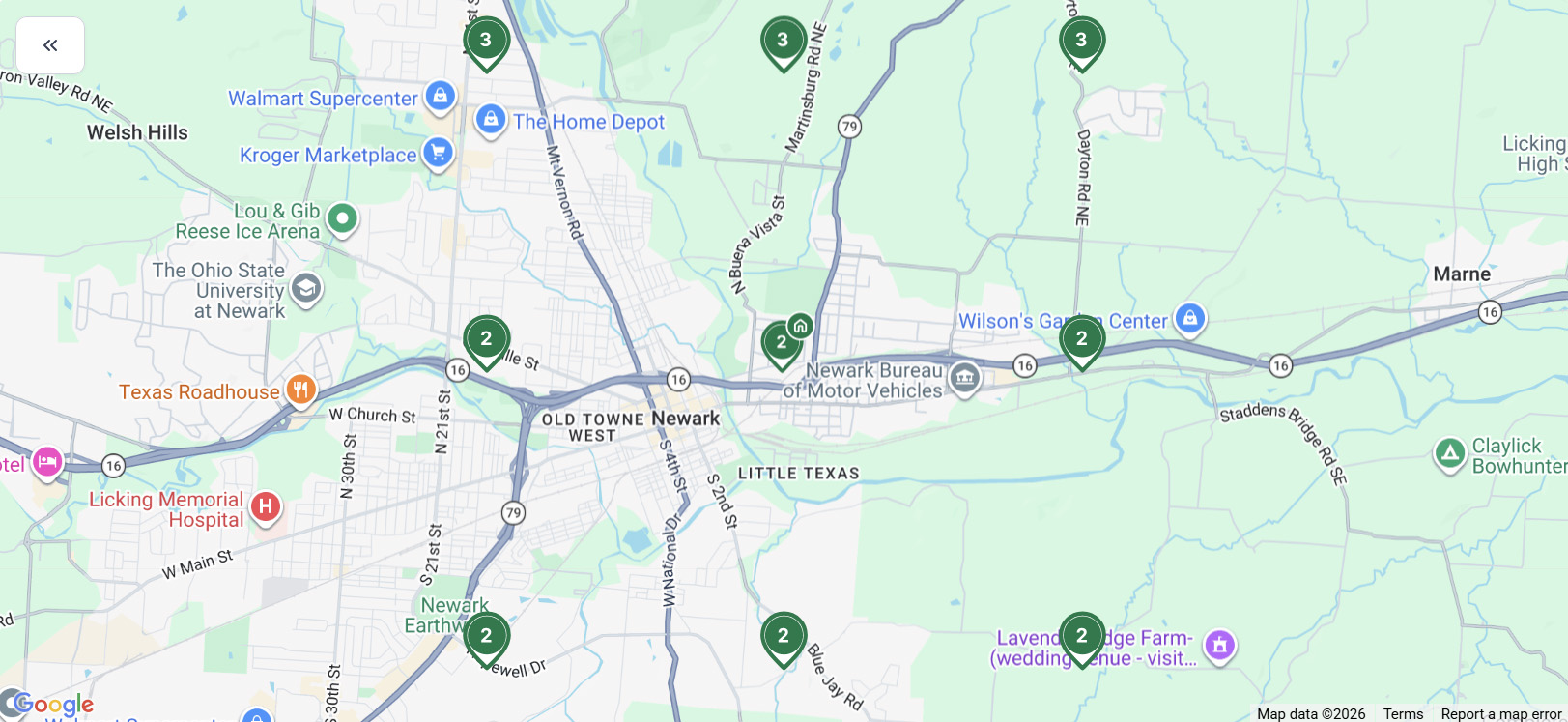
Task: Select the Claylick Bowhunters map marker
Action: [x=1449, y=454]
